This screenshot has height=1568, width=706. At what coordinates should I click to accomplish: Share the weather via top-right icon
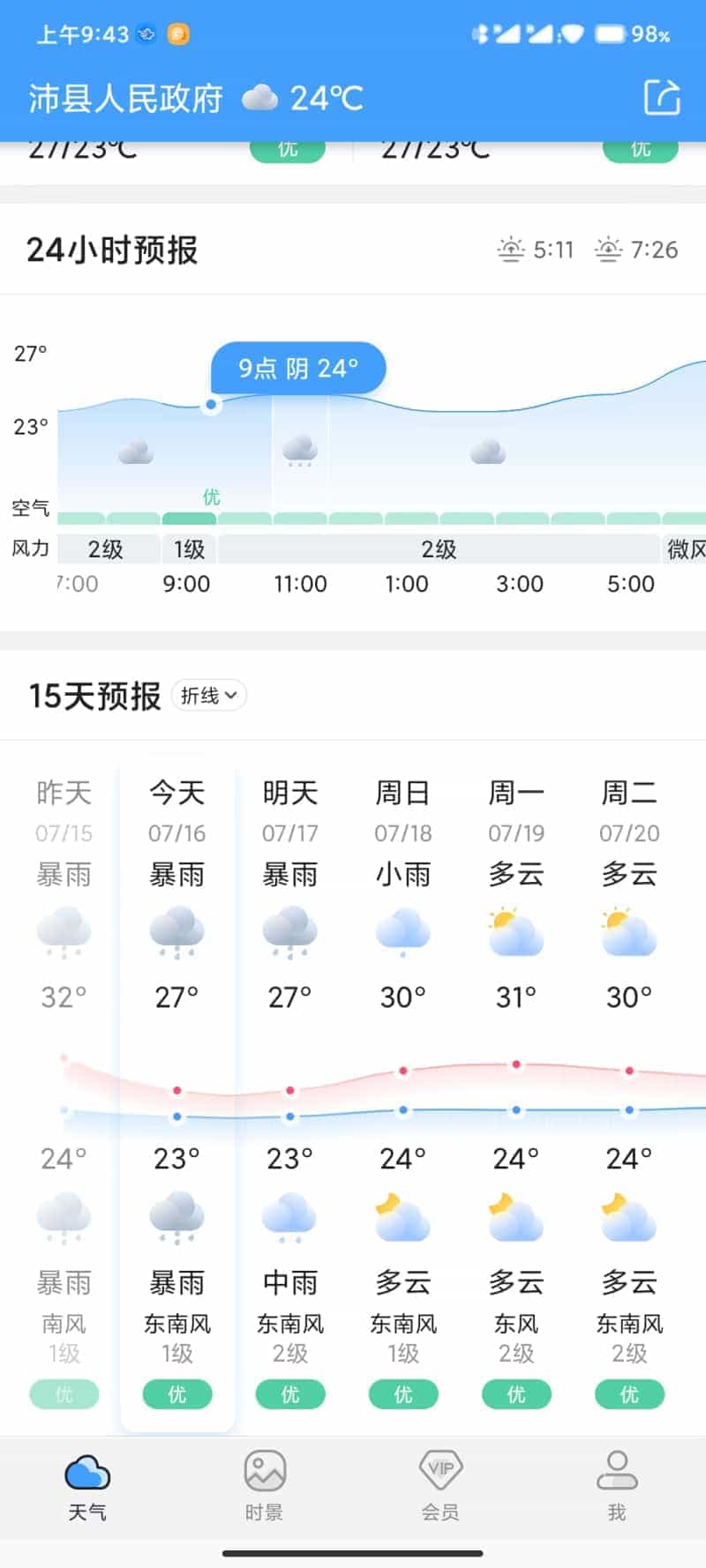[x=662, y=97]
